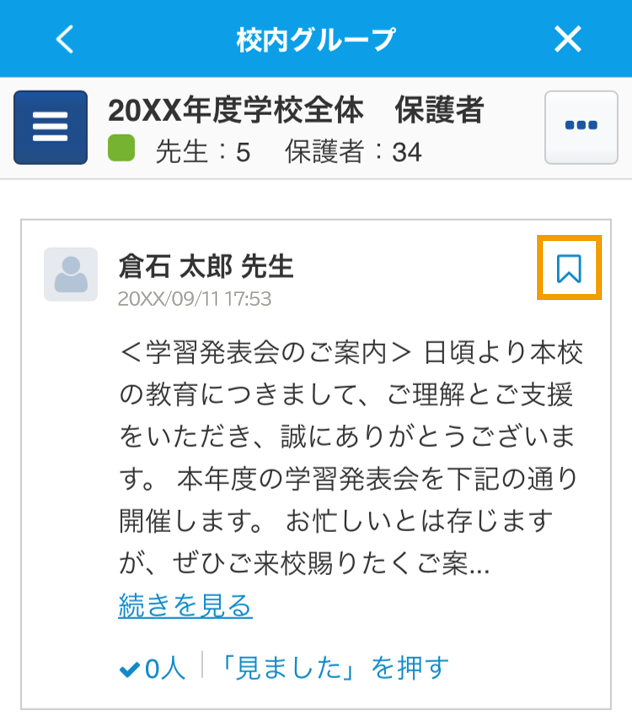Open the hamburger menu button
This screenshot has width=632, height=712.
pyautogui.click(x=51, y=128)
